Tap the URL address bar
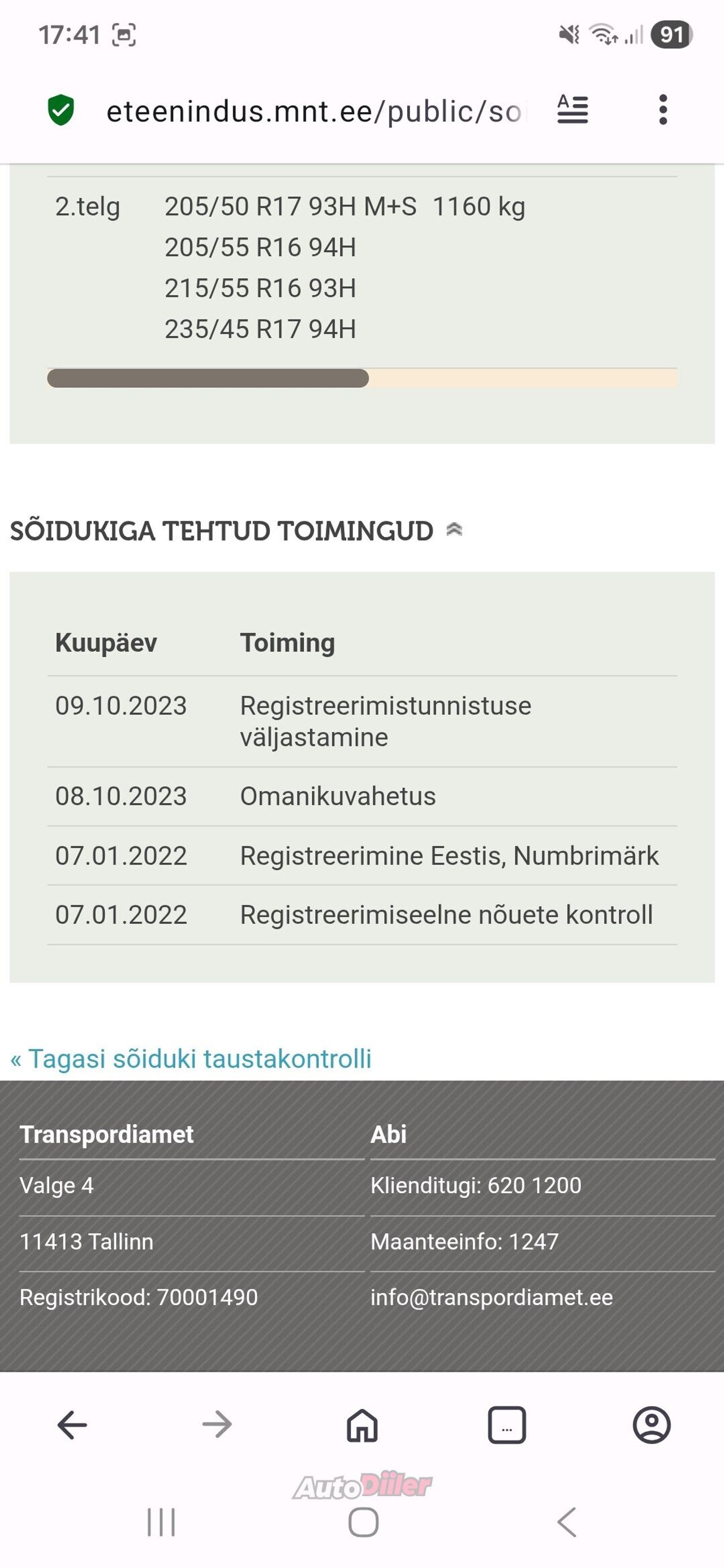The height and width of the screenshot is (1568, 724). click(313, 111)
